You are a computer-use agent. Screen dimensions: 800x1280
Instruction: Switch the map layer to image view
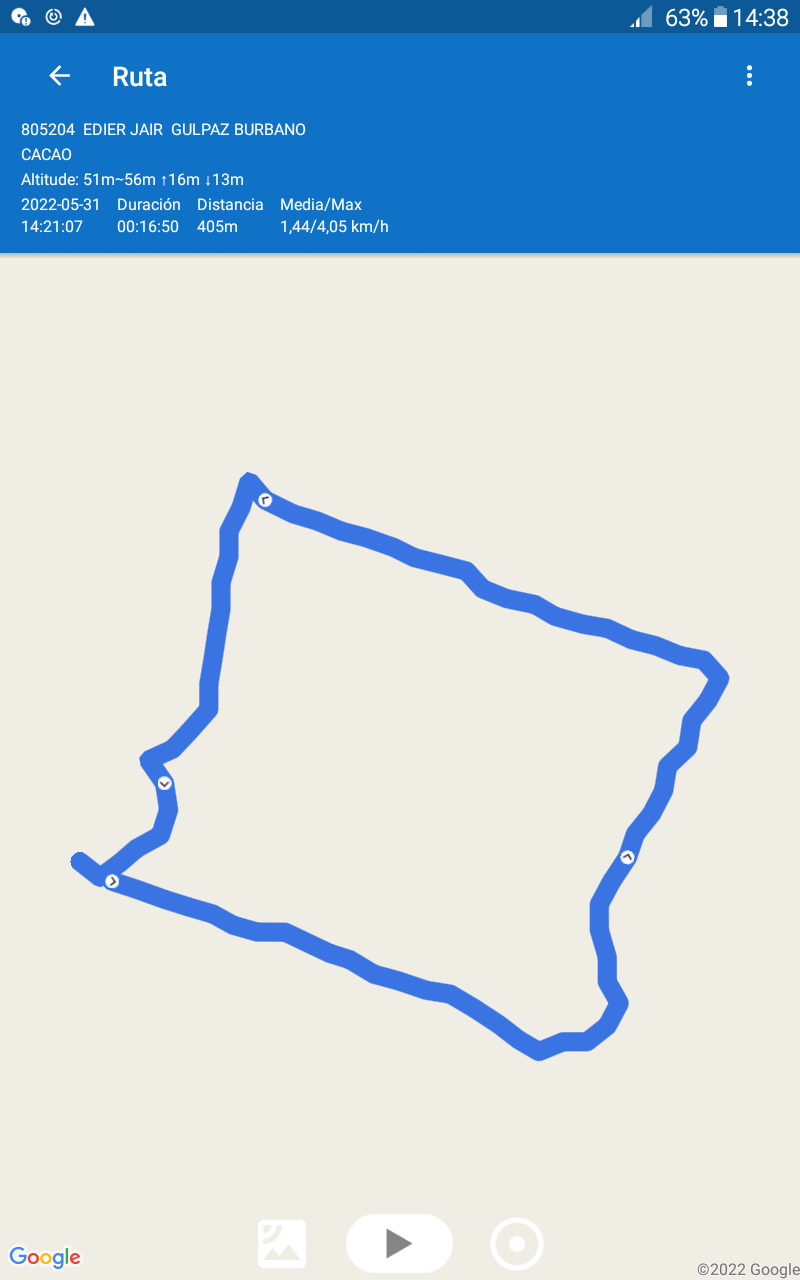[x=282, y=1244]
